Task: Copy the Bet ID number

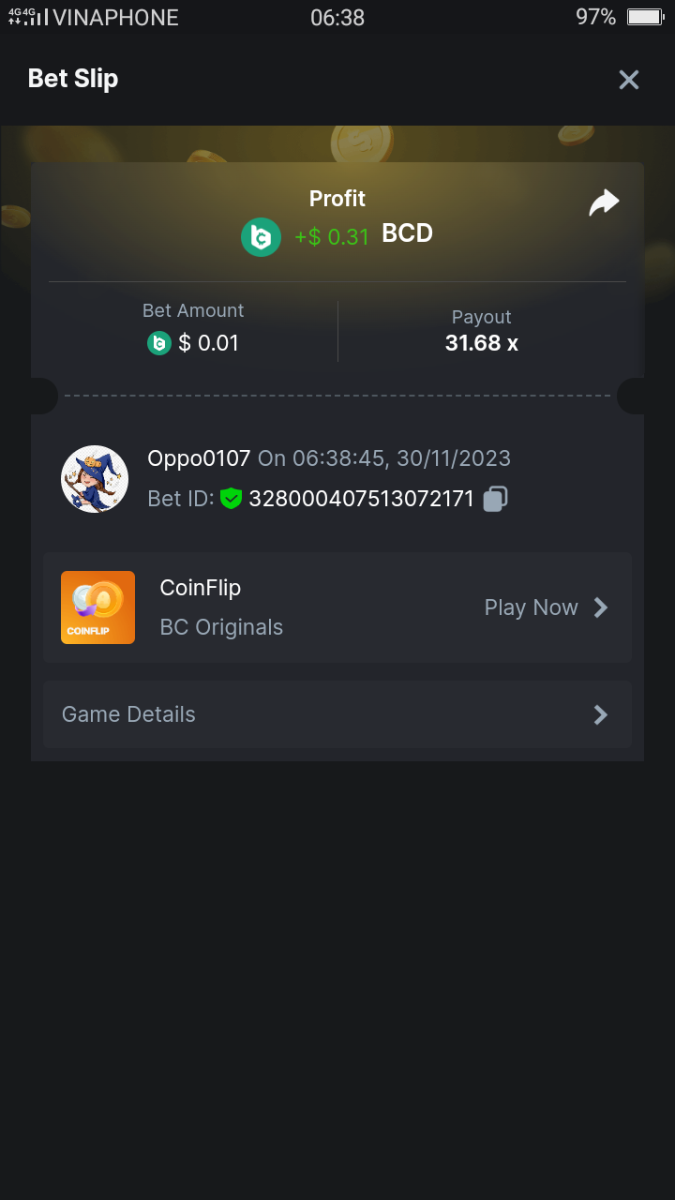Action: [x=495, y=499]
